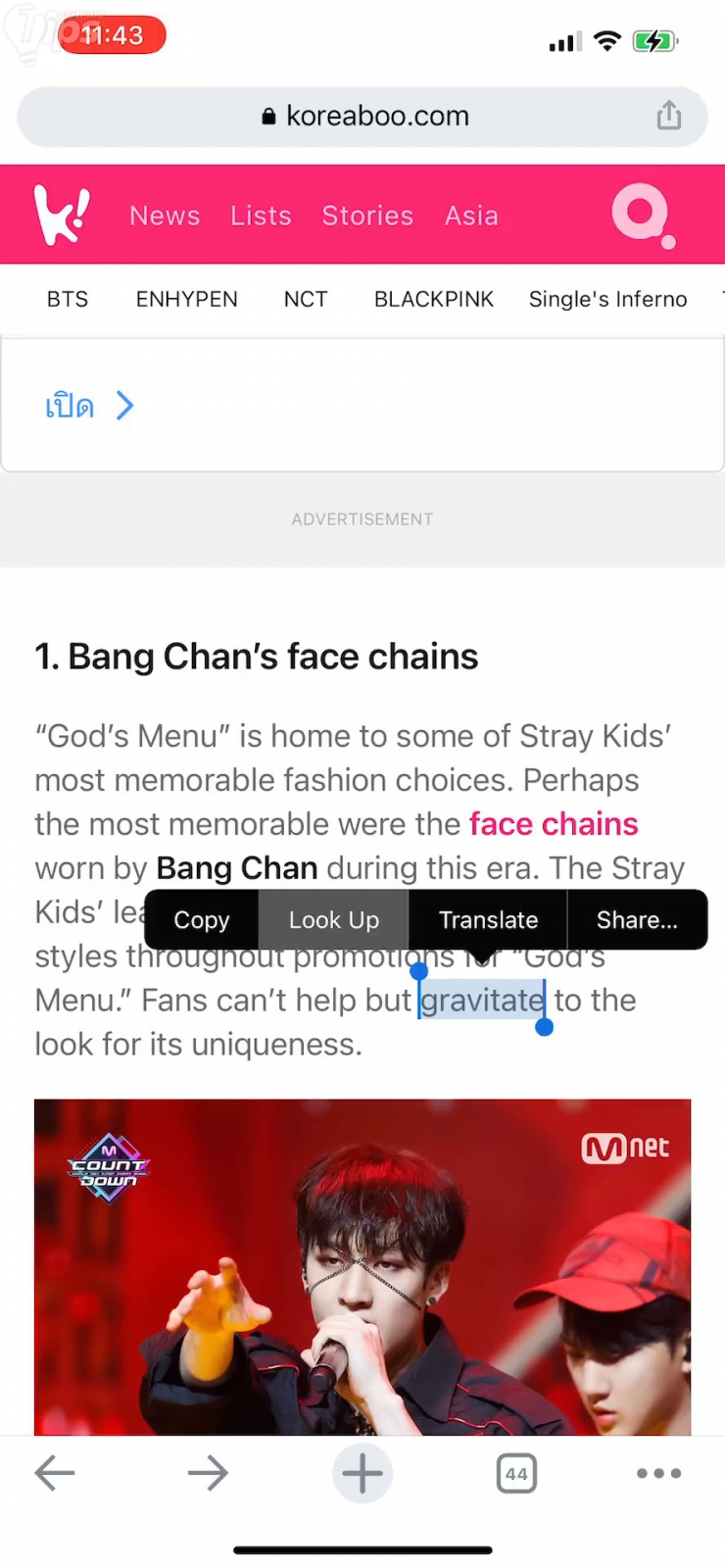Open the News section
This screenshot has width=725, height=1568.
tap(165, 216)
